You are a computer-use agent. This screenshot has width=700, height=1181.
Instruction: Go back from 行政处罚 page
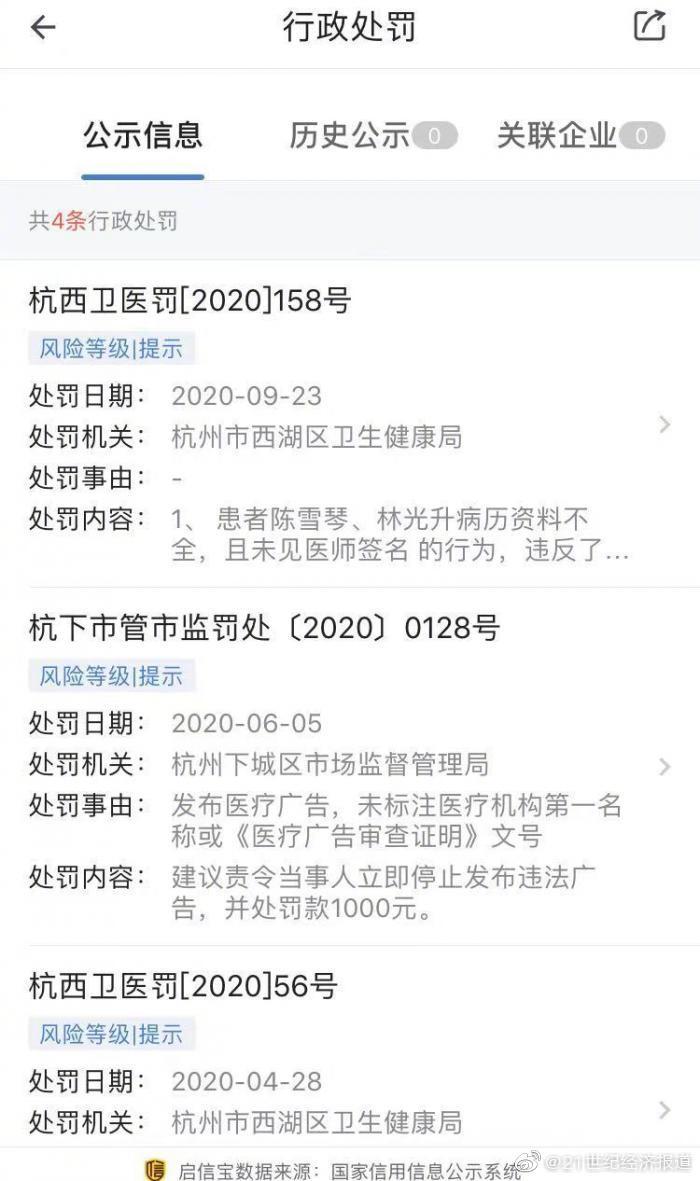click(x=42, y=28)
